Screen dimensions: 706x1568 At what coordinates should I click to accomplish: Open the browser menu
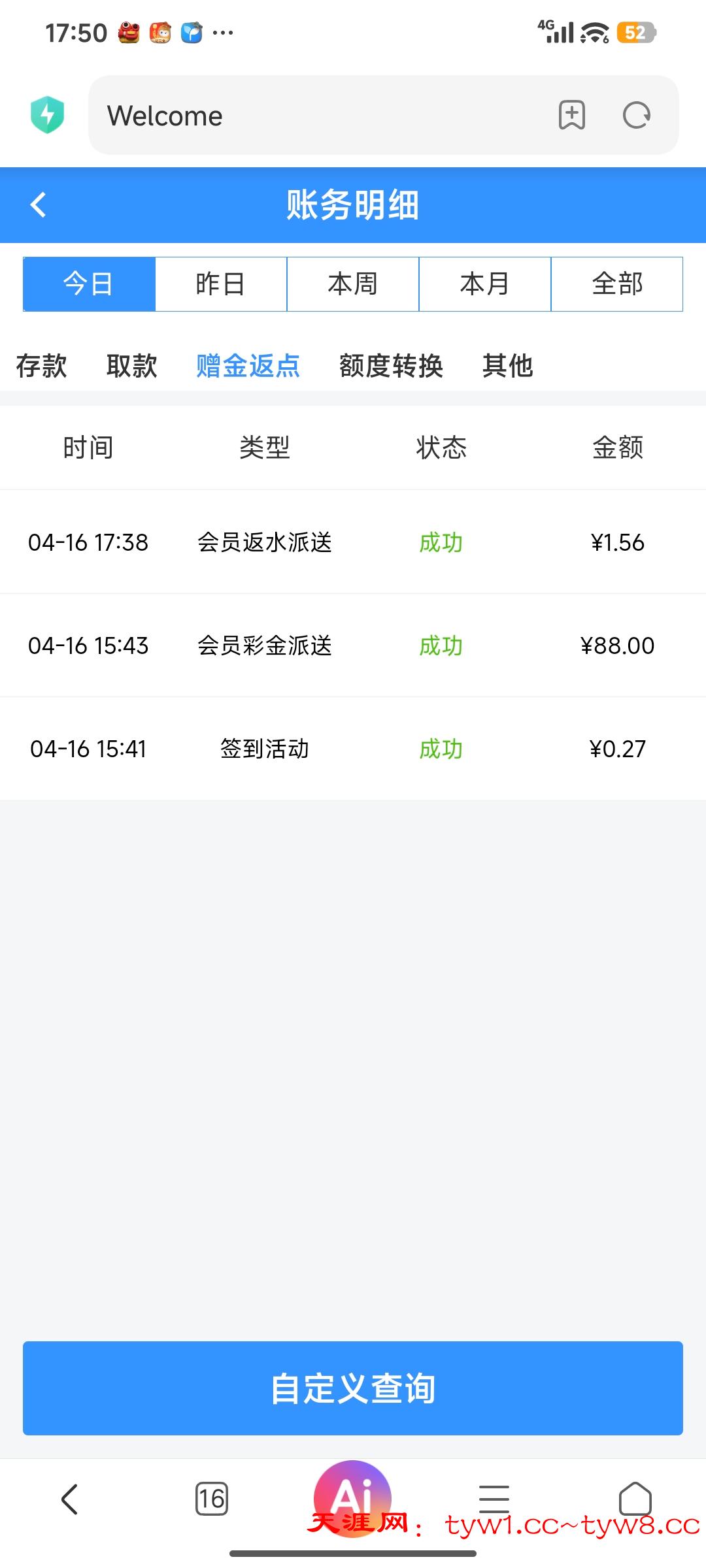tap(494, 1498)
